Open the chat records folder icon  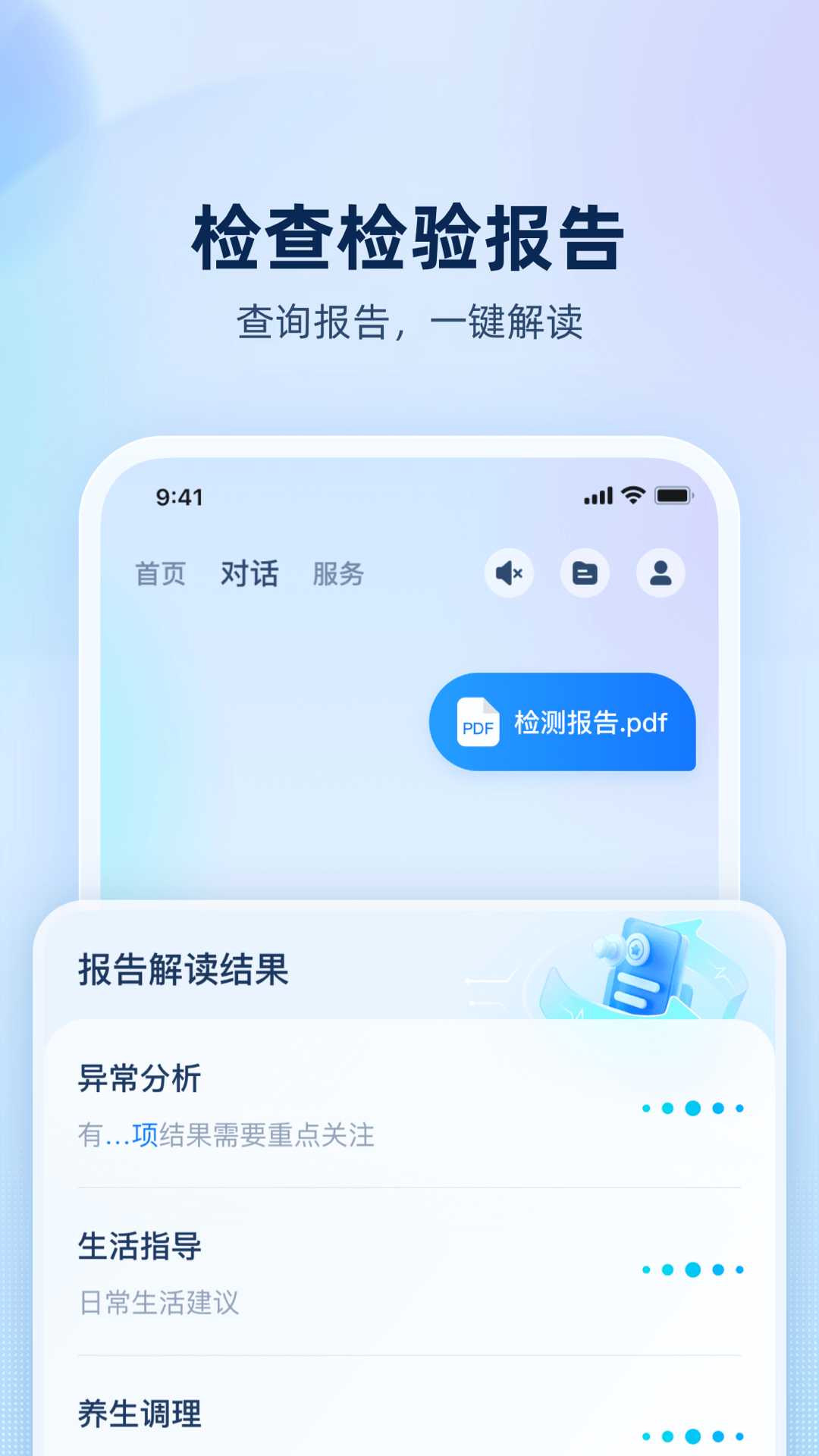[585, 574]
